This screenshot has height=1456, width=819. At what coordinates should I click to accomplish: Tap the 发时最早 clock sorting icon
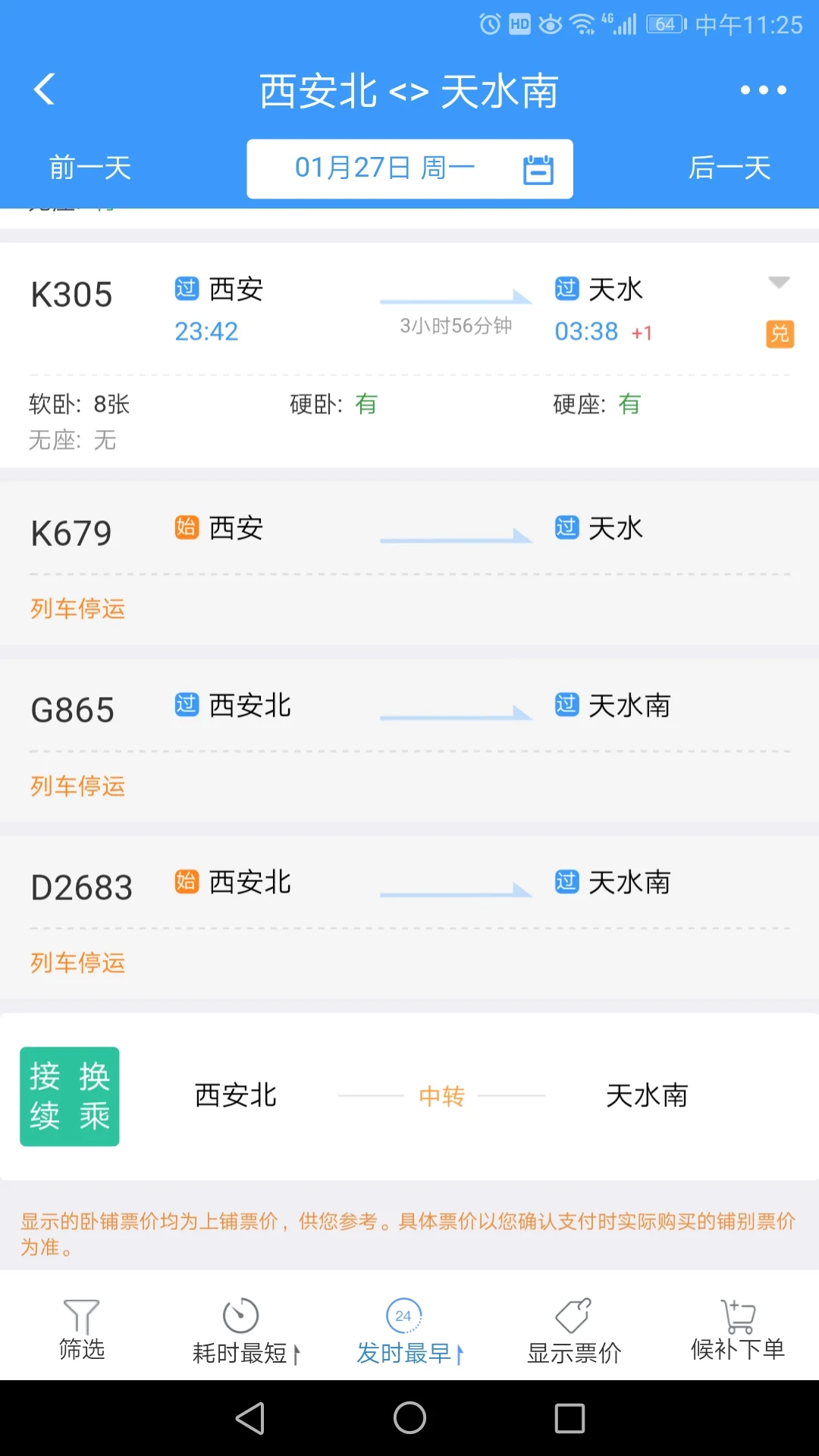tap(403, 1317)
